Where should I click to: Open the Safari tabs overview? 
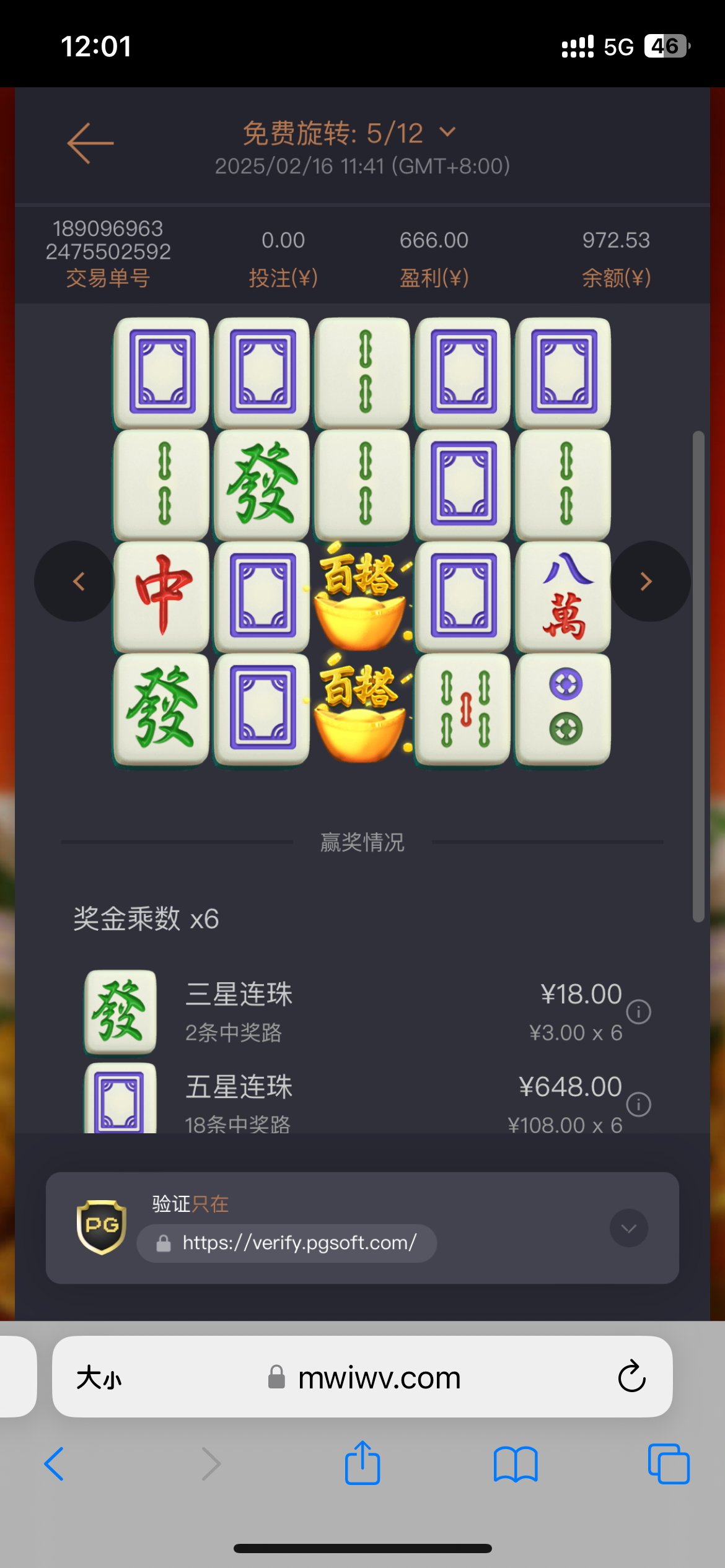(x=668, y=1464)
